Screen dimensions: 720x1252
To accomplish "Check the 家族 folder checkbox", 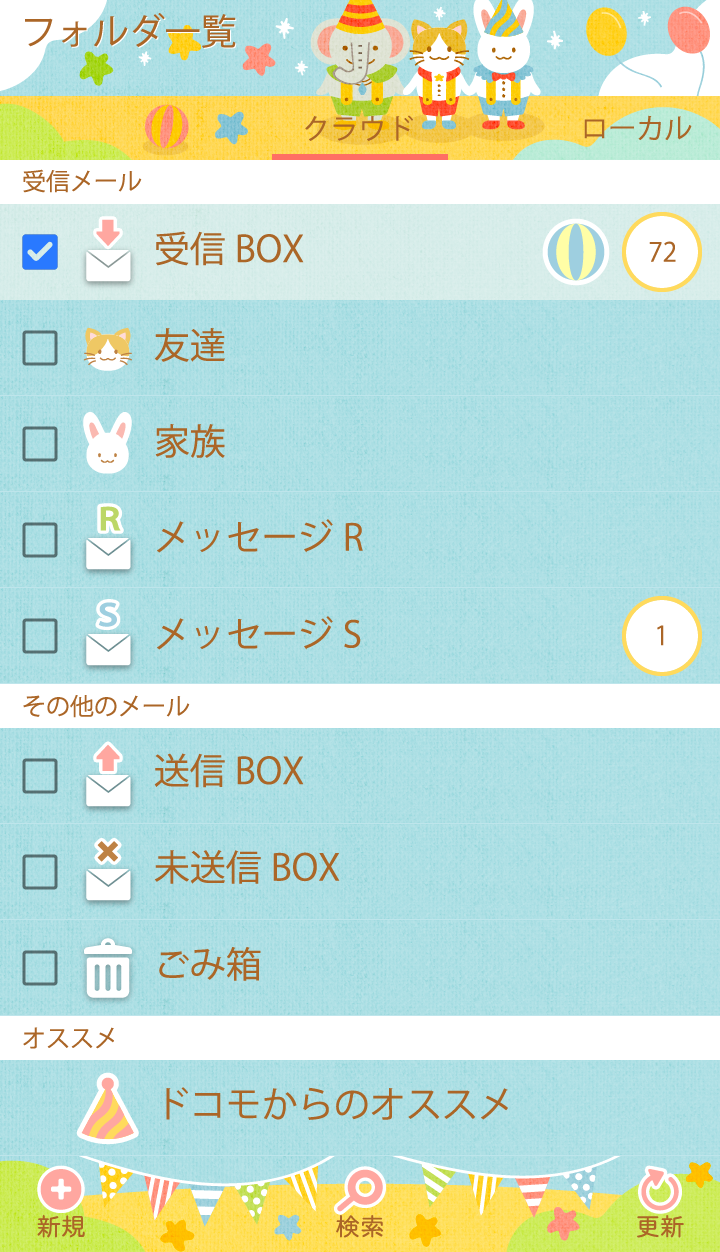I will [40, 444].
